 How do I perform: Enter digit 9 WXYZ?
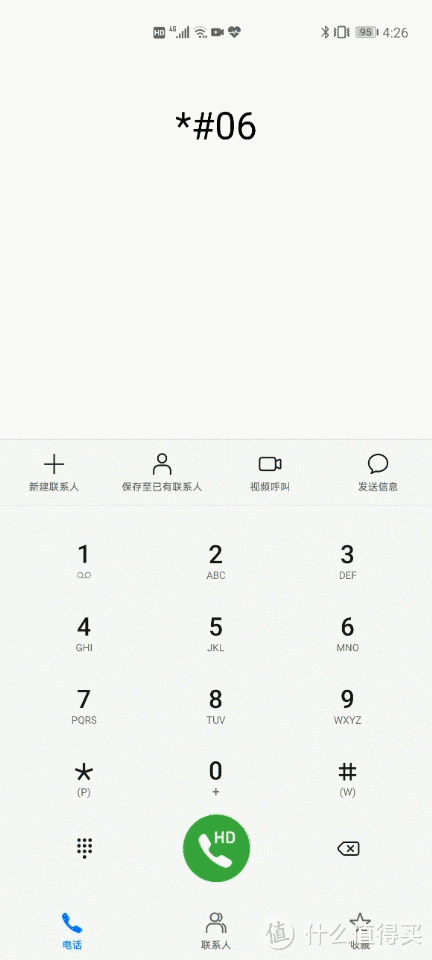point(347,707)
